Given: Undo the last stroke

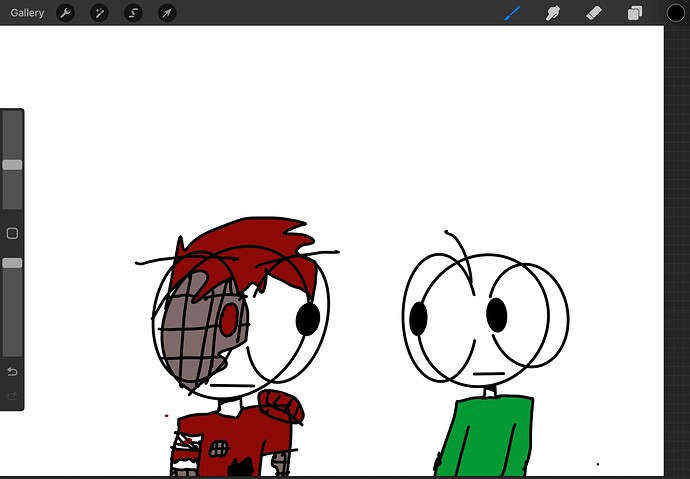Looking at the screenshot, I should pyautogui.click(x=12, y=372).
